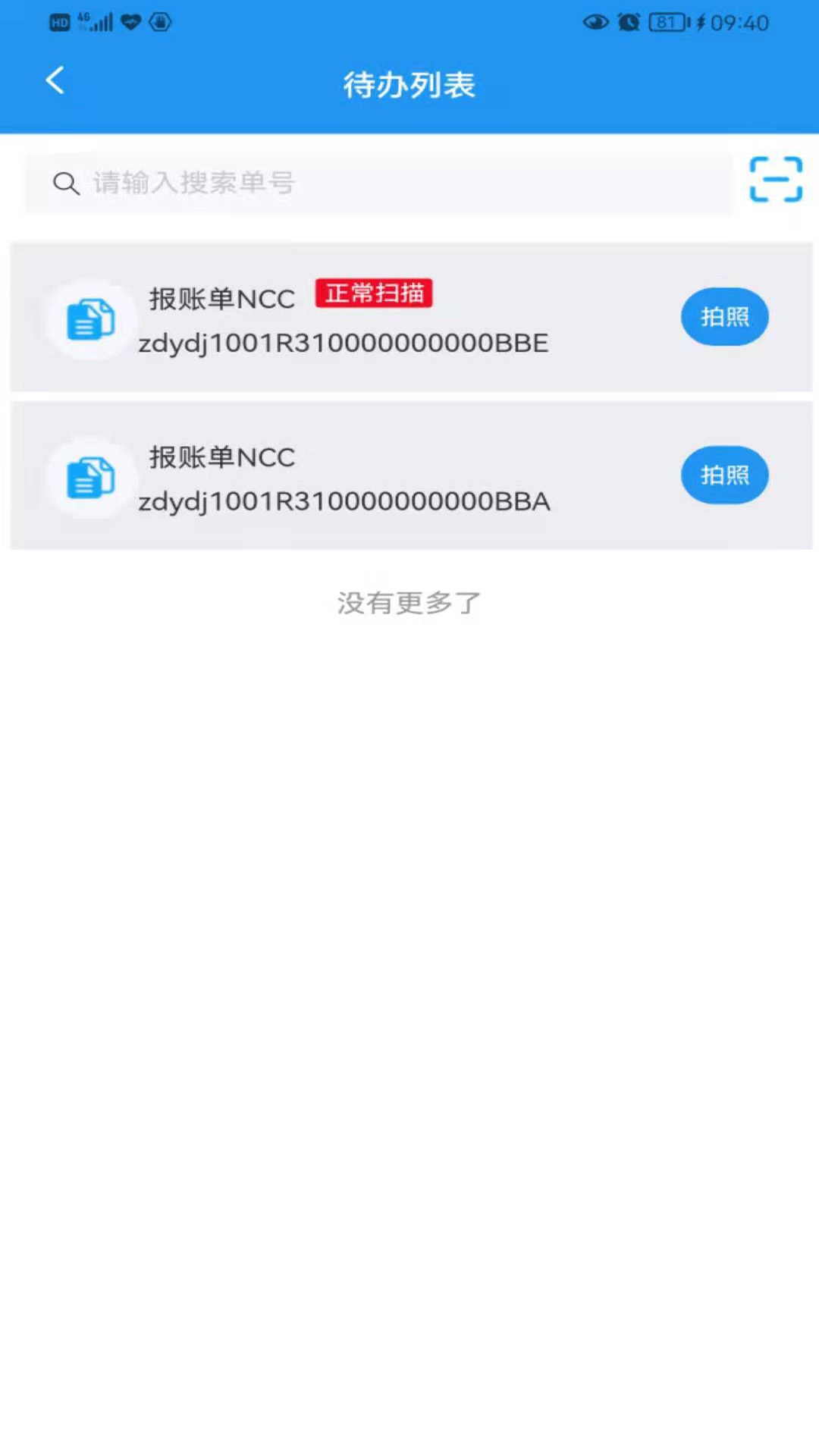The height and width of the screenshot is (1456, 819).
Task: Go back from the 待办列表 page
Action: (55, 81)
